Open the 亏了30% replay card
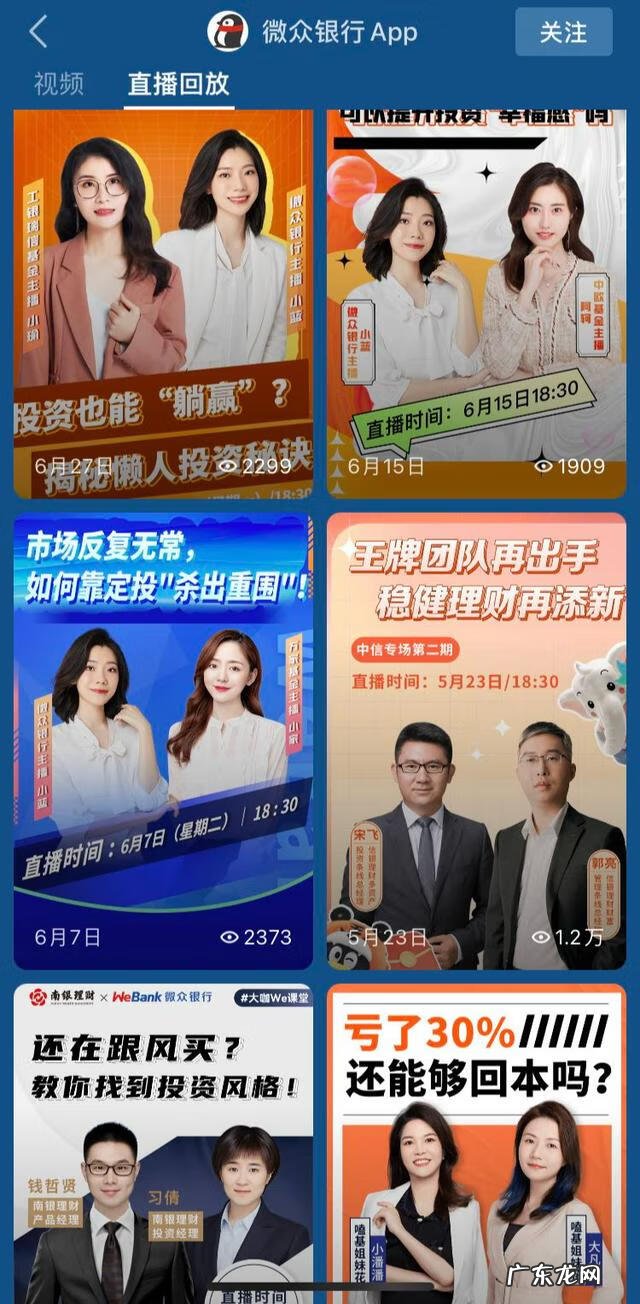640x1304 pixels. [476, 1140]
